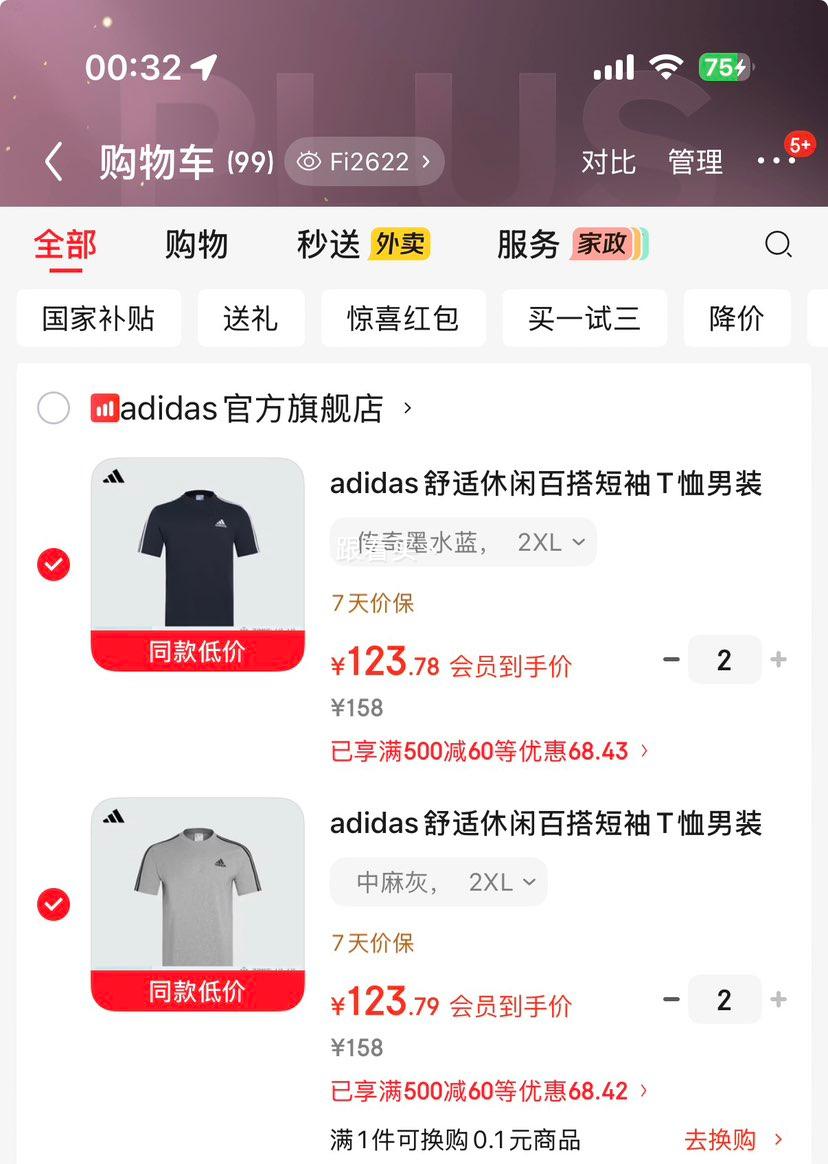Tap 管理 to manage cart items
The height and width of the screenshot is (1164, 828).
695,161
